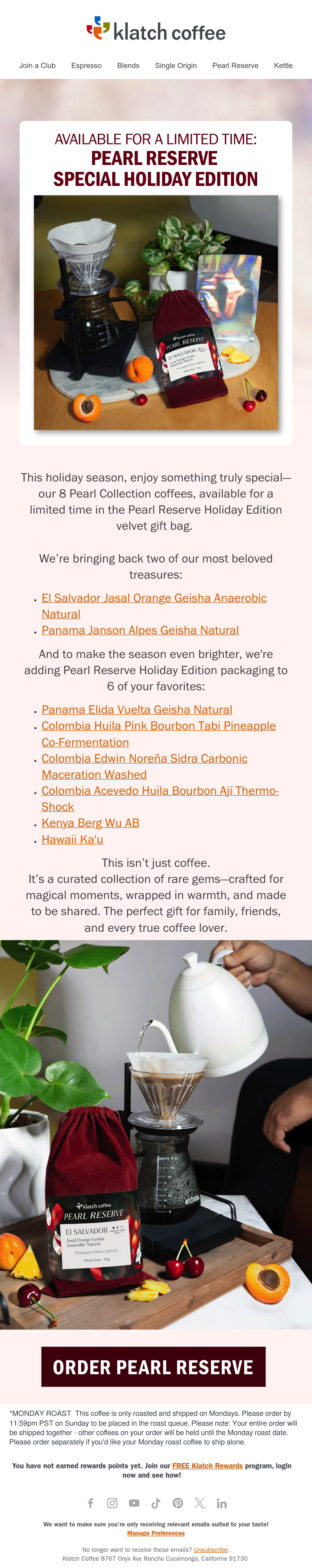The image size is (312, 1568).
Task: View the Hawaii Ka'u coffee
Action: [x=73, y=839]
